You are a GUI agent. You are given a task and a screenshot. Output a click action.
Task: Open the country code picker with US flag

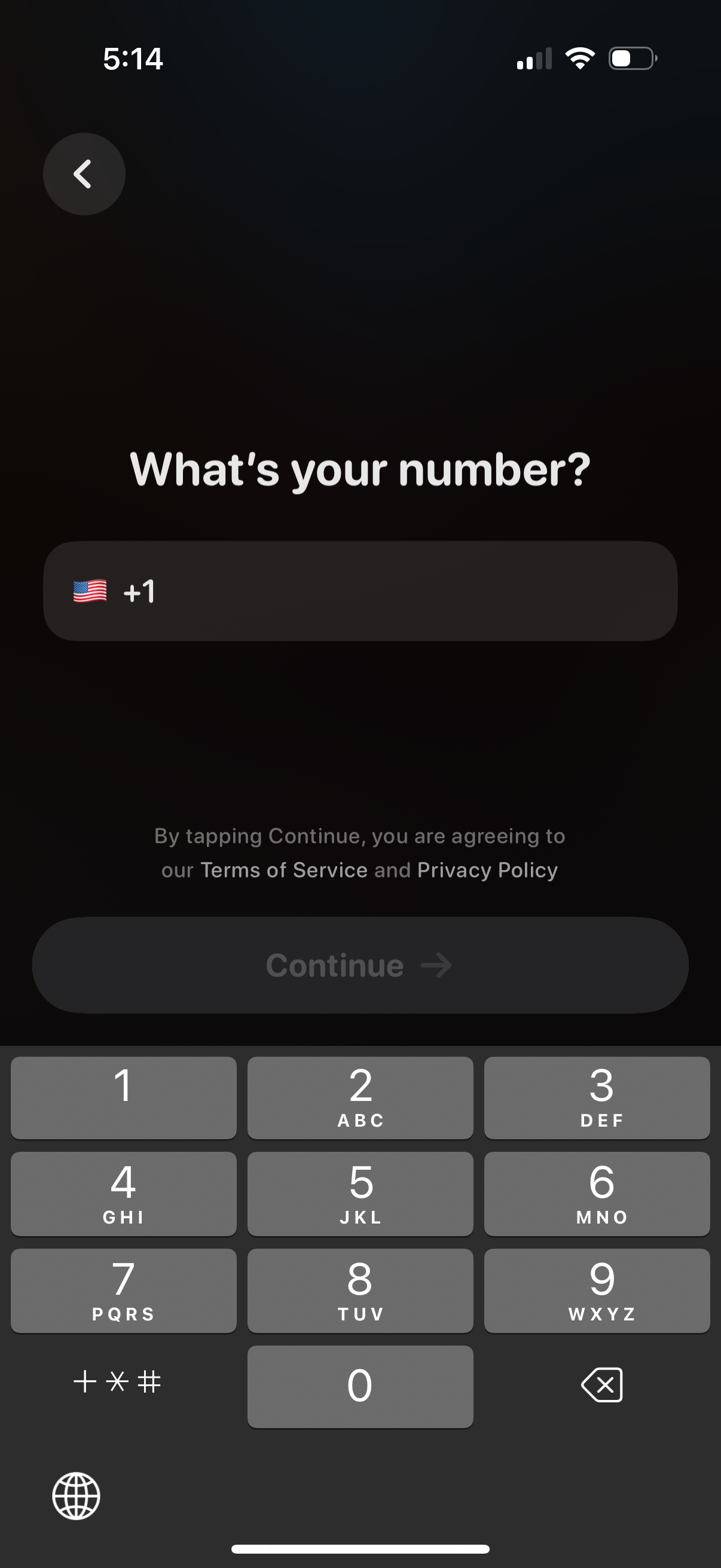[113, 591]
